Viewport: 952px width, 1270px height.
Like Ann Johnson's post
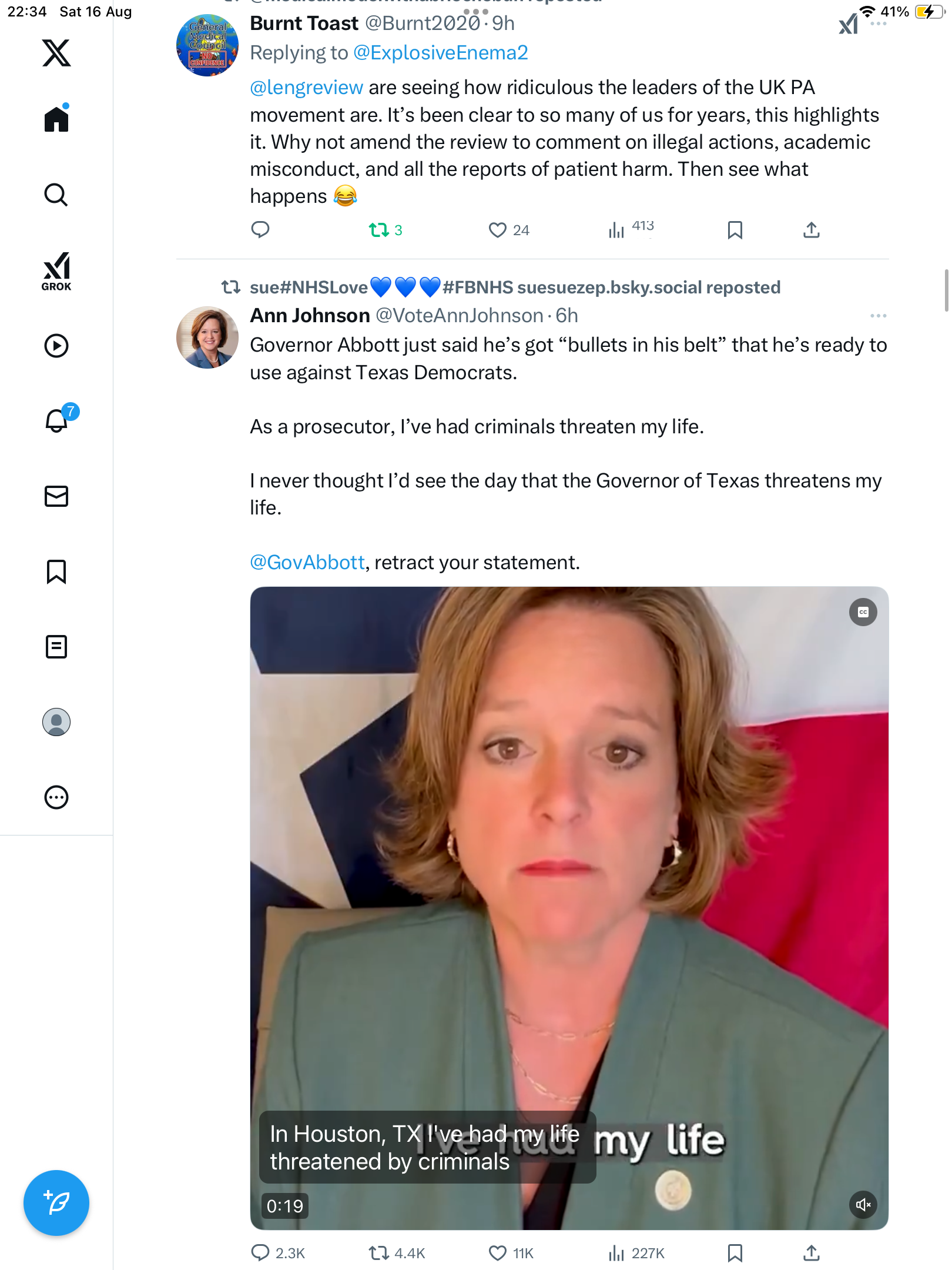point(497,1253)
